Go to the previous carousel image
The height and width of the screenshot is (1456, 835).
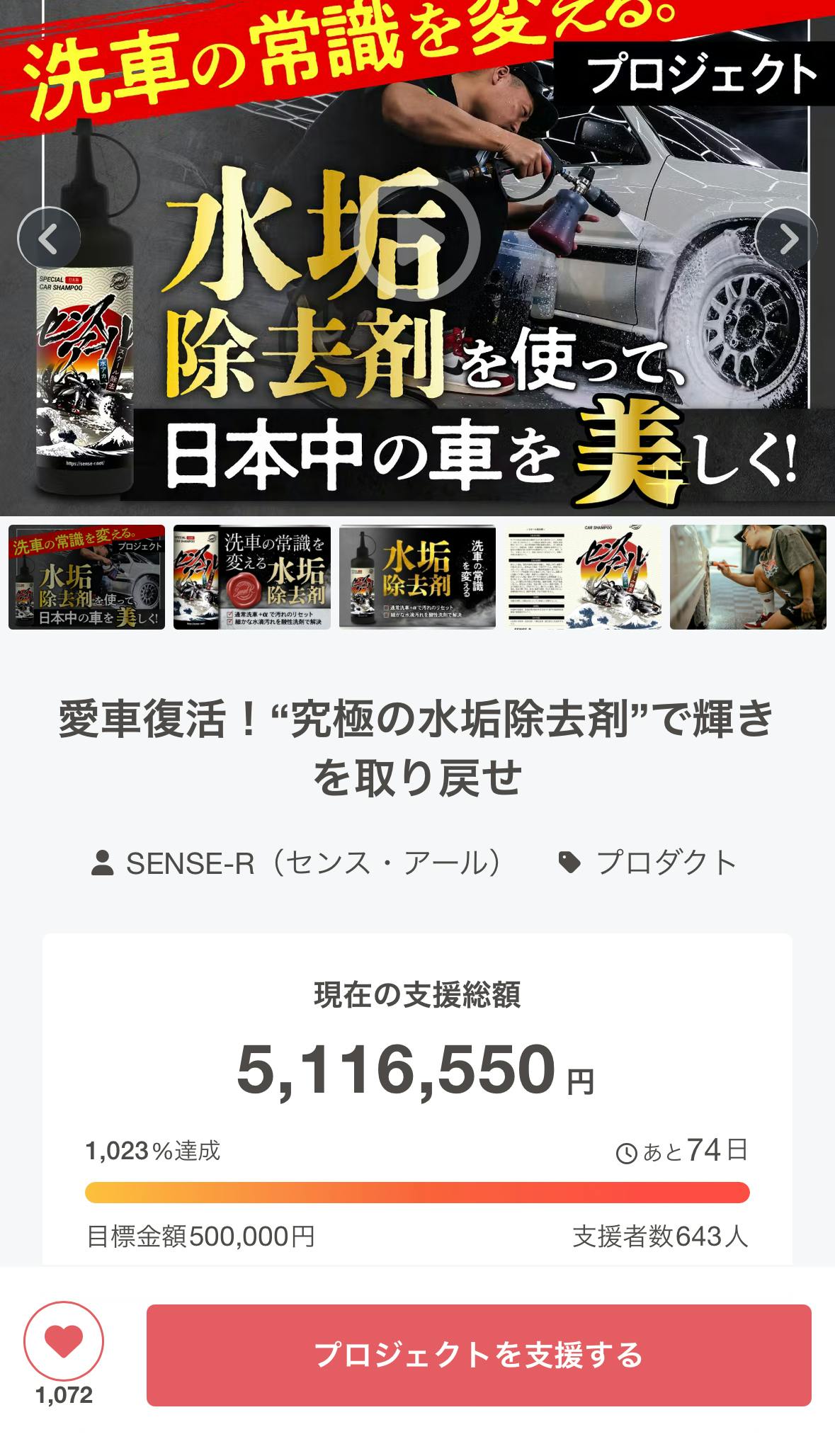48,239
